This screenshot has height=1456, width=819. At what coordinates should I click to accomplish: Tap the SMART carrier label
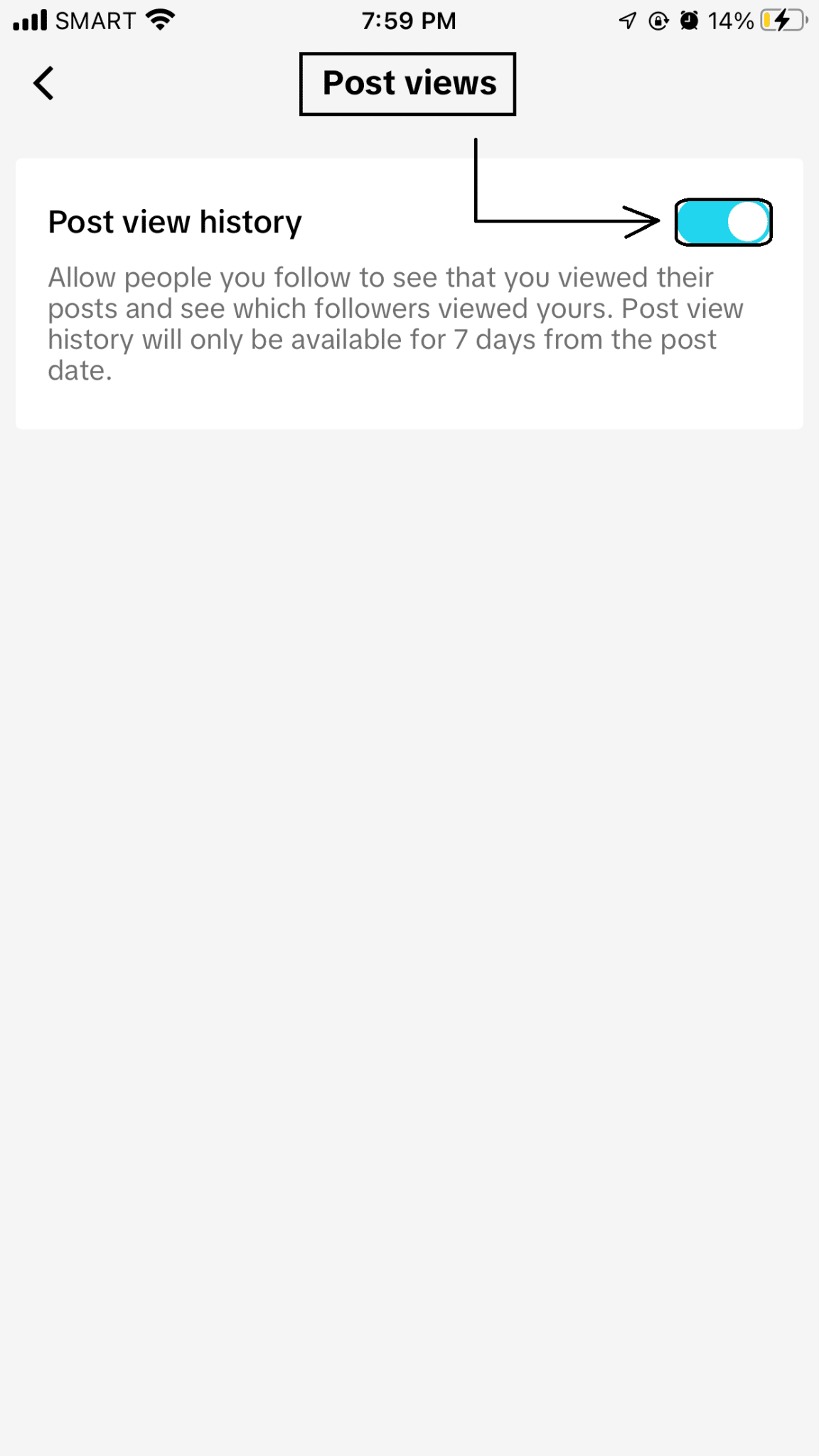[96, 20]
